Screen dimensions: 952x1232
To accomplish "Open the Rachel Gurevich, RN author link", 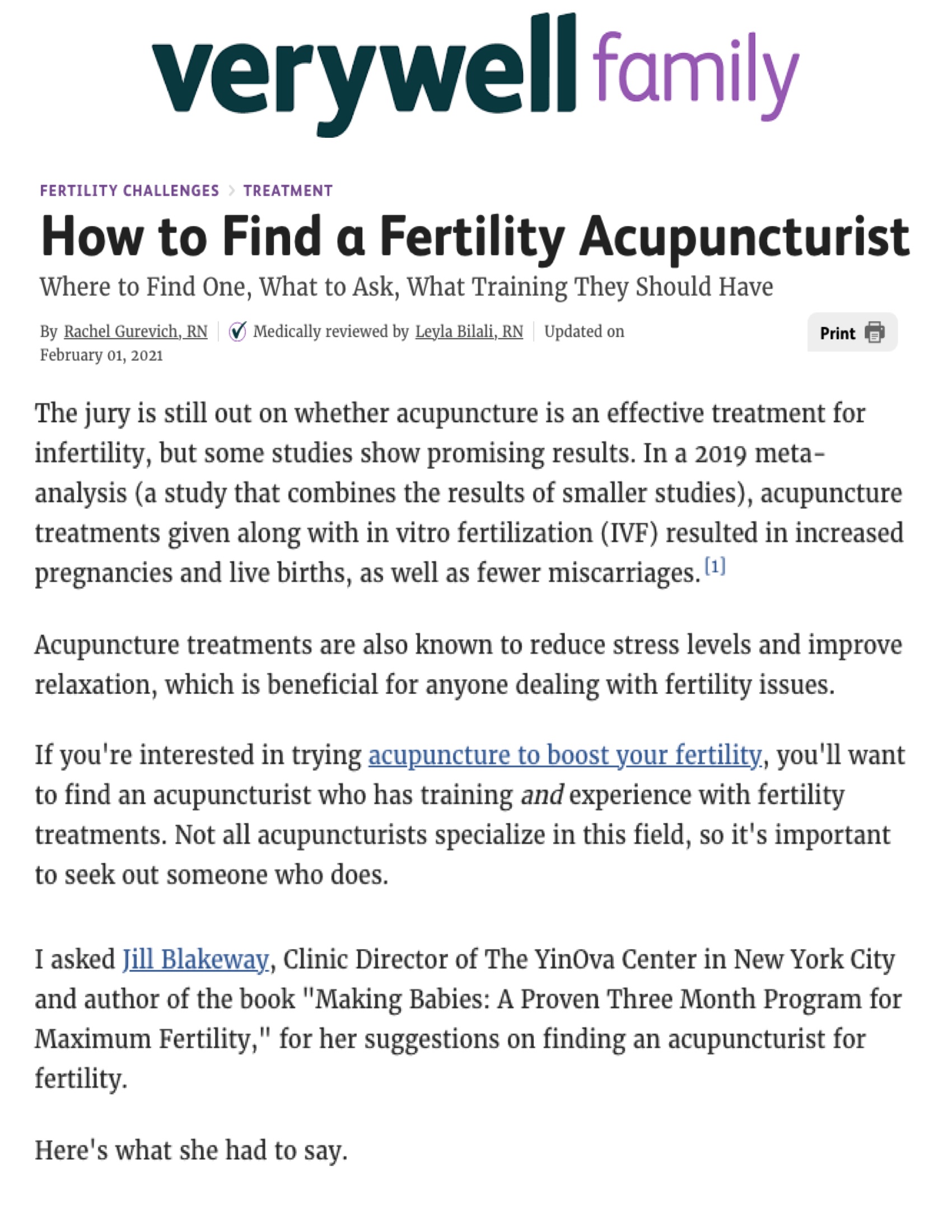I will tap(134, 331).
